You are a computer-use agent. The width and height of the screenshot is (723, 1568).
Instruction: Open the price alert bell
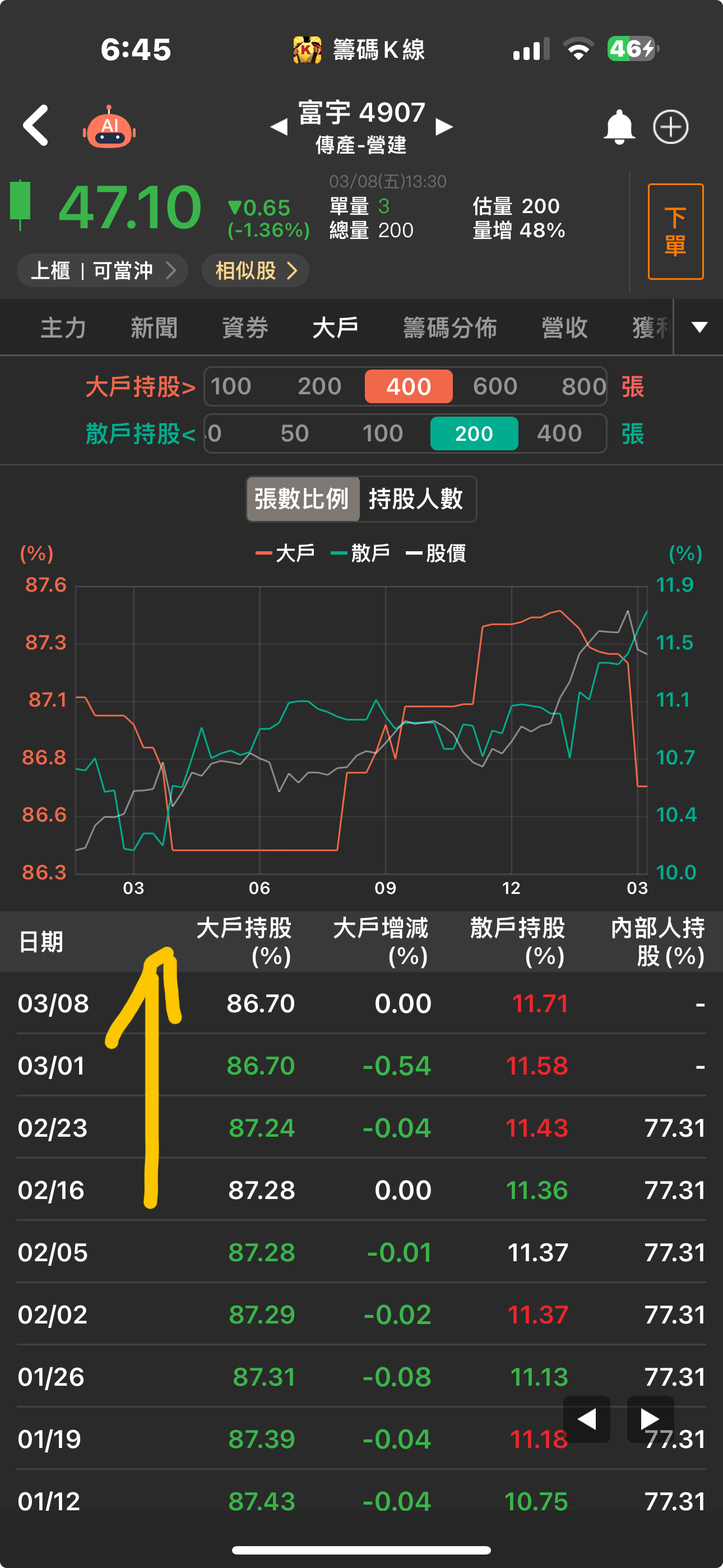[619, 127]
